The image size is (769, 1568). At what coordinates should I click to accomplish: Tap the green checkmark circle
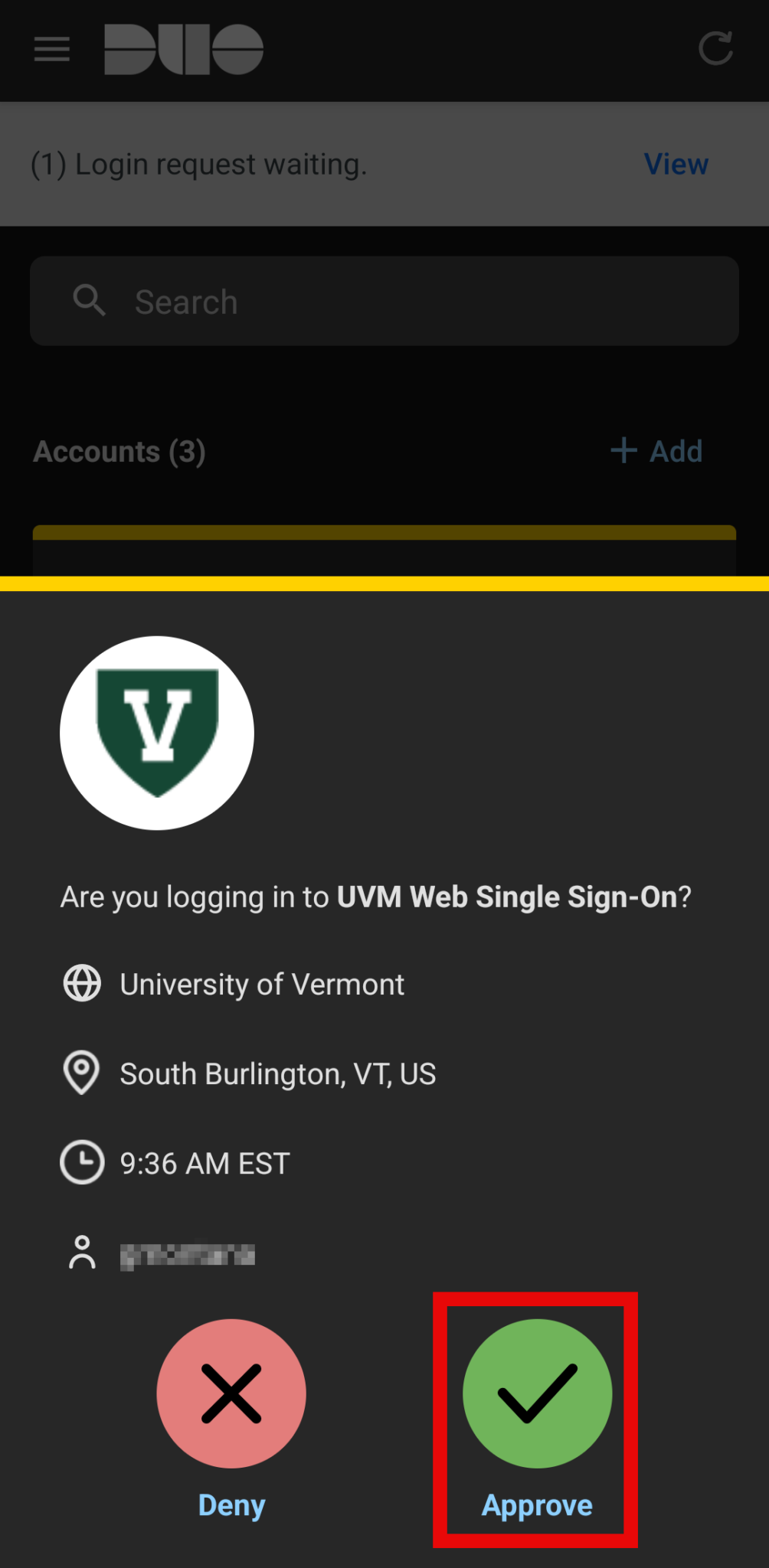pyautogui.click(x=535, y=1393)
